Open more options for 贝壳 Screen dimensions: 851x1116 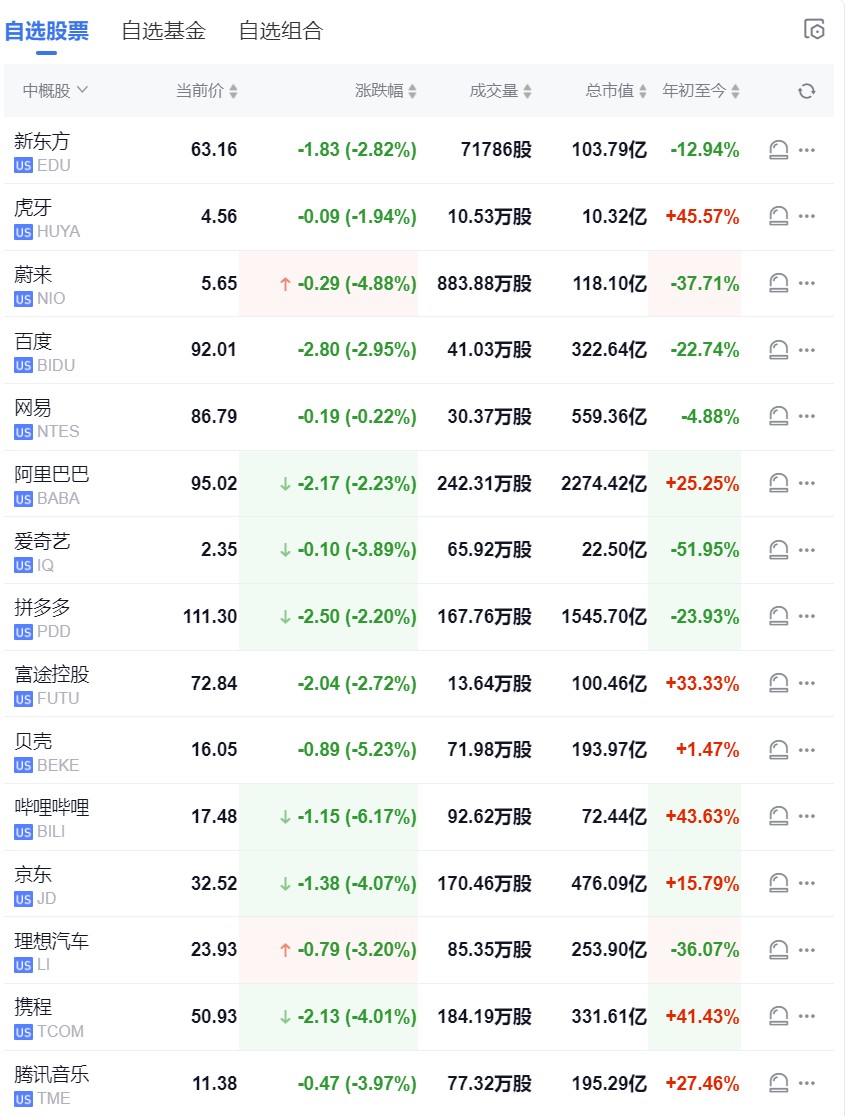(808, 750)
